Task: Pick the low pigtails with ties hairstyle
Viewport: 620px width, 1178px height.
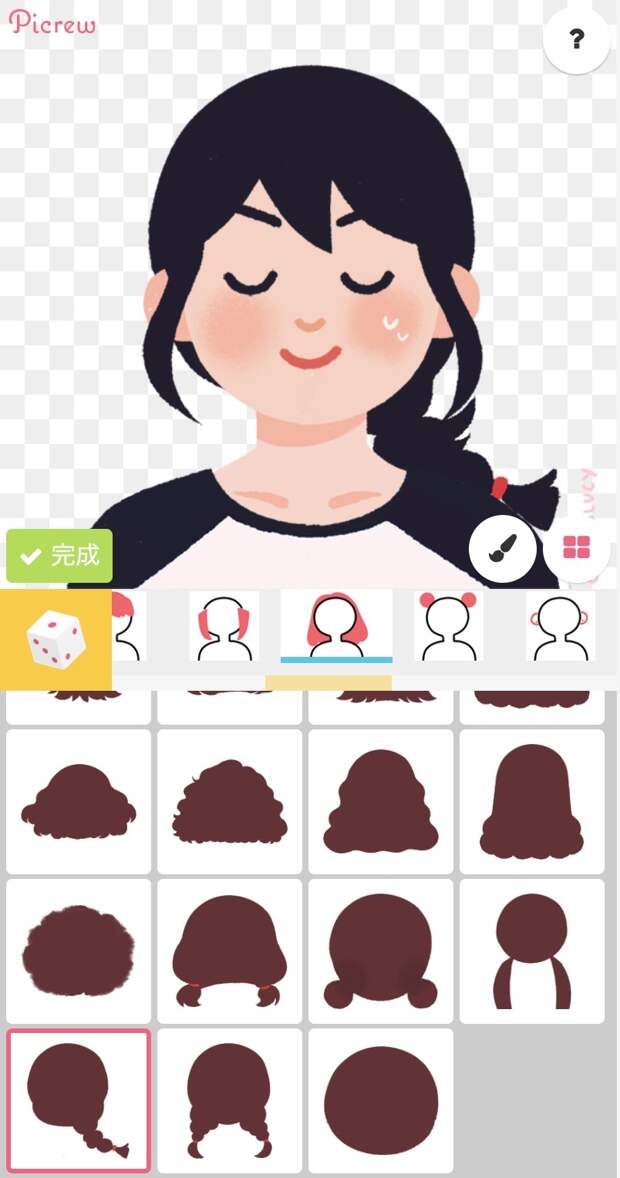Action: 229,951
